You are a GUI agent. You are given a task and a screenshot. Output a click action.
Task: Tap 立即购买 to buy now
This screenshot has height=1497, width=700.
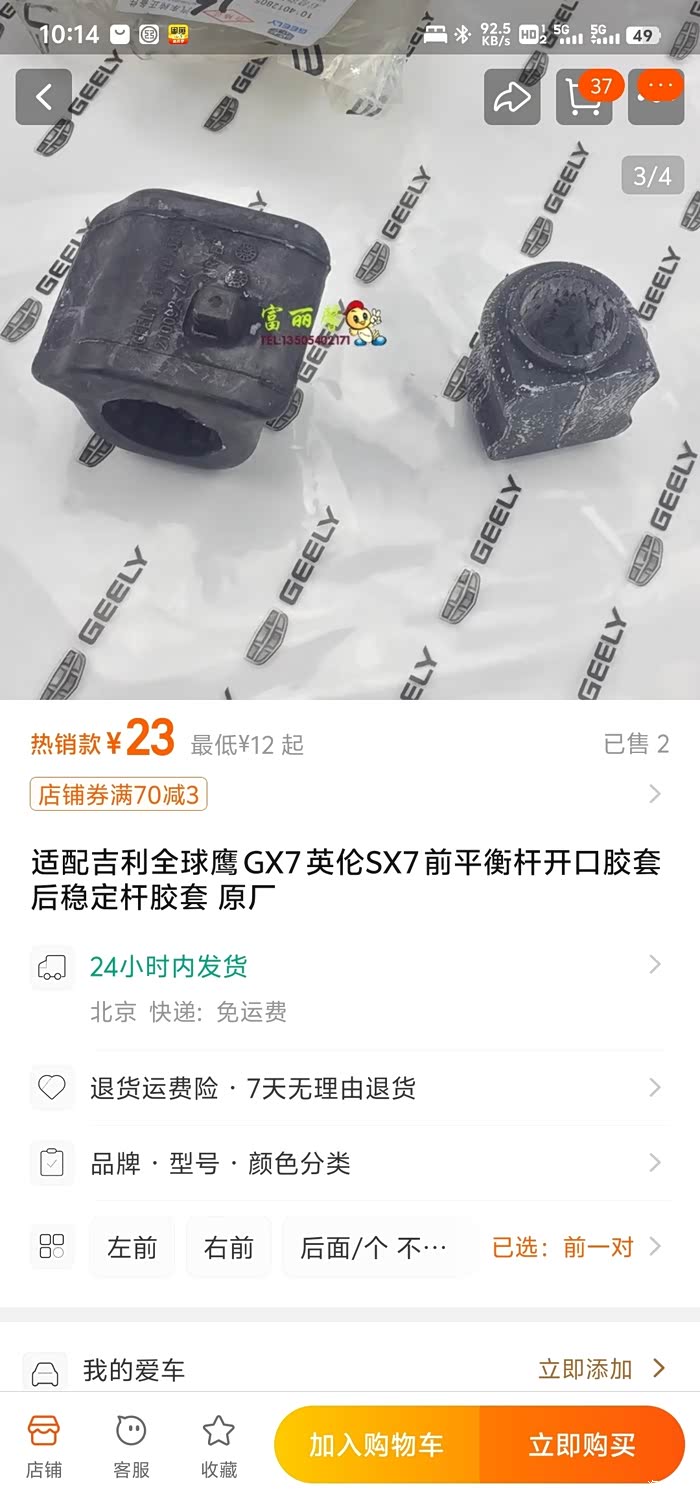tap(582, 1445)
